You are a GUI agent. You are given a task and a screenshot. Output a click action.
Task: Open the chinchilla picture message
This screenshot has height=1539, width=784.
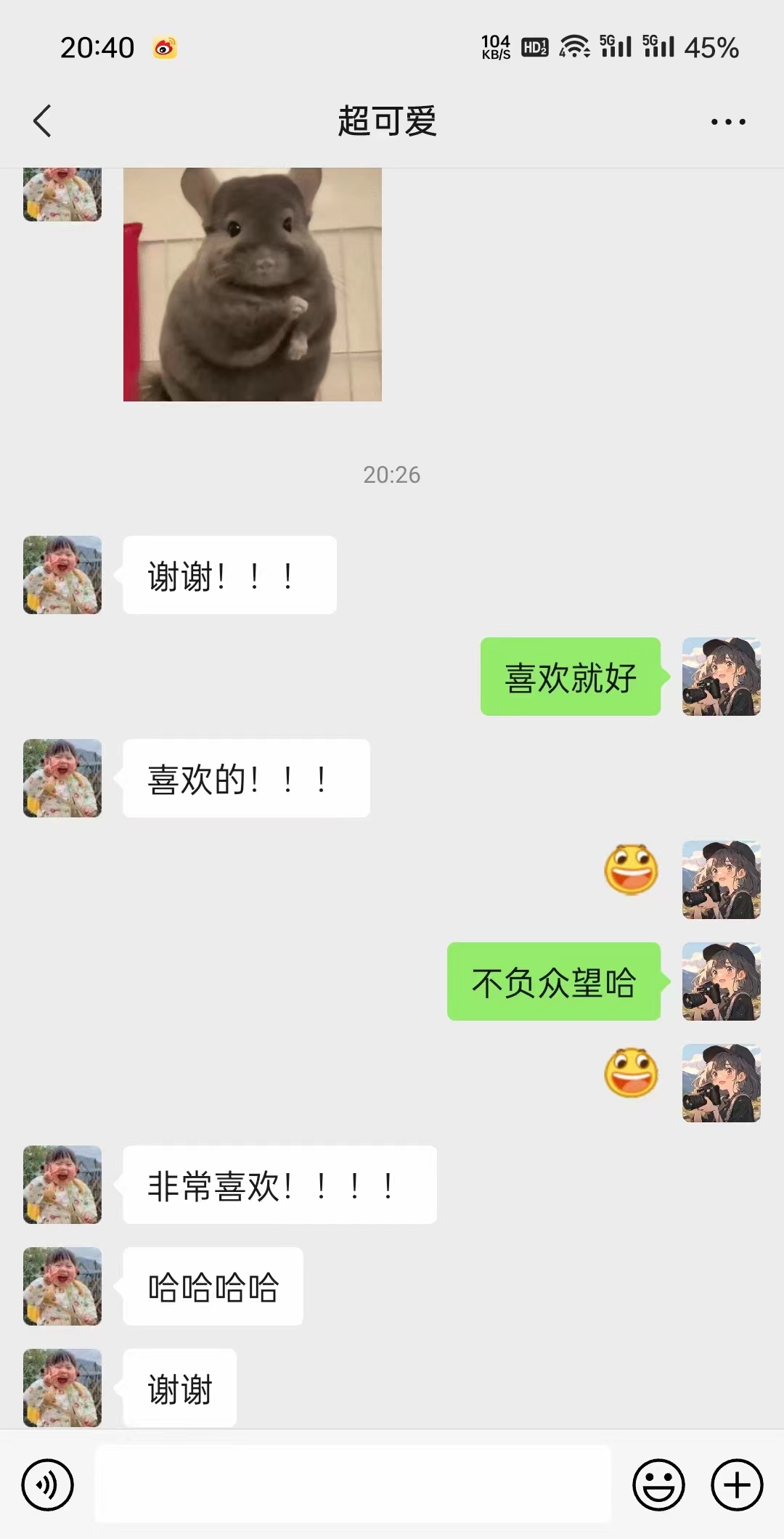coord(253,285)
